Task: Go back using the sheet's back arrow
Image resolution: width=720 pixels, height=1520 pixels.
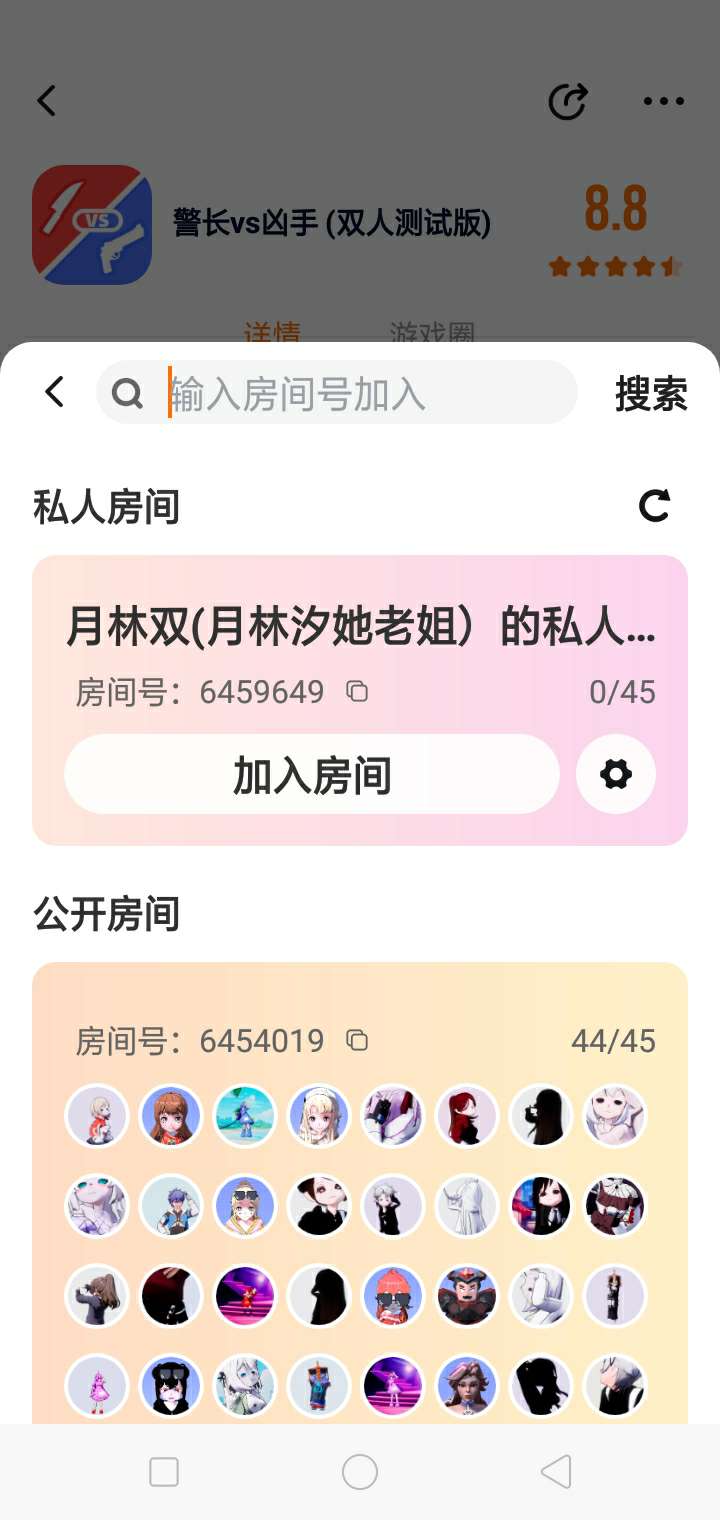Action: click(55, 393)
